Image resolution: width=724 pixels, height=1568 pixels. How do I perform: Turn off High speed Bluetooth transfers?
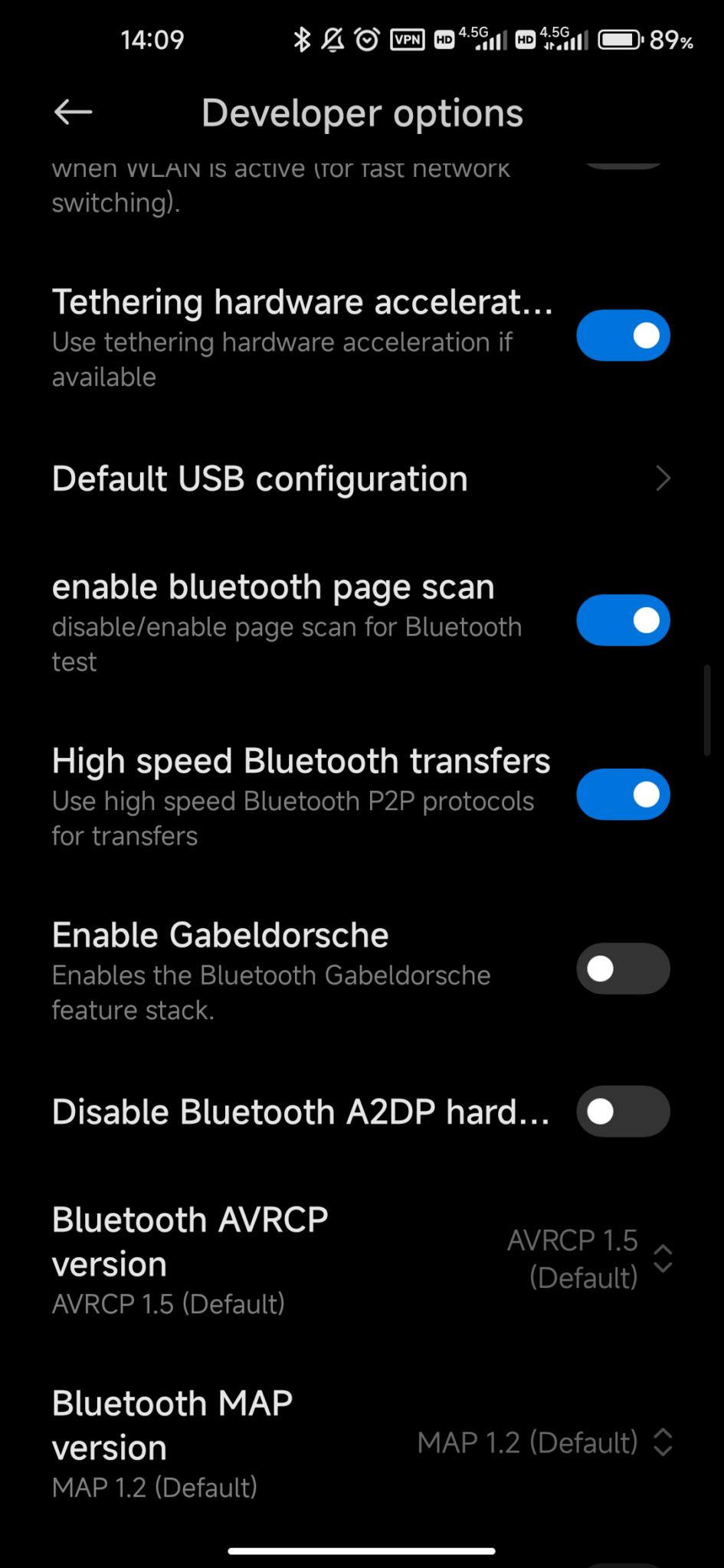pos(623,795)
